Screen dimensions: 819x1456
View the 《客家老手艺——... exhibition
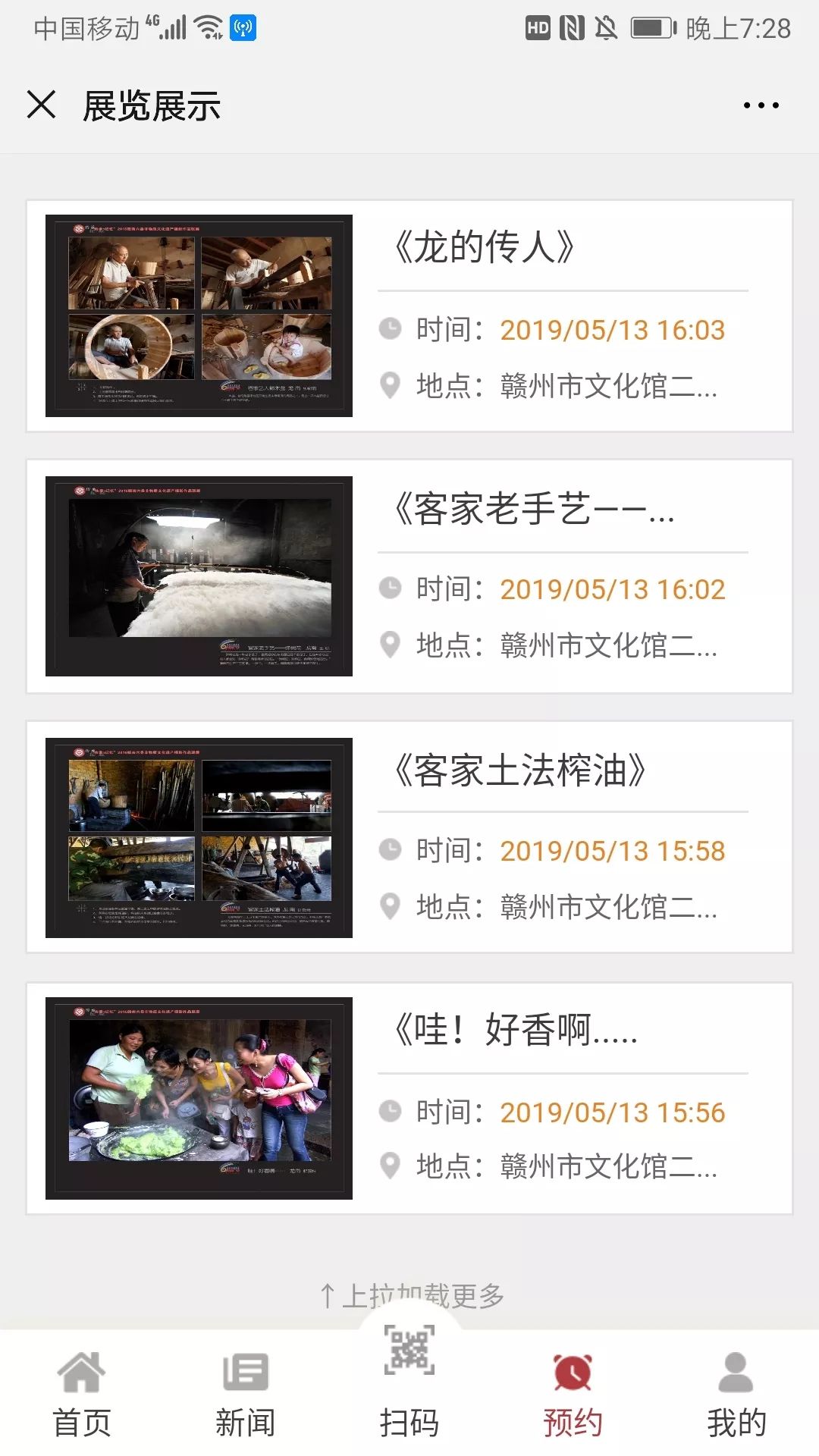click(409, 576)
